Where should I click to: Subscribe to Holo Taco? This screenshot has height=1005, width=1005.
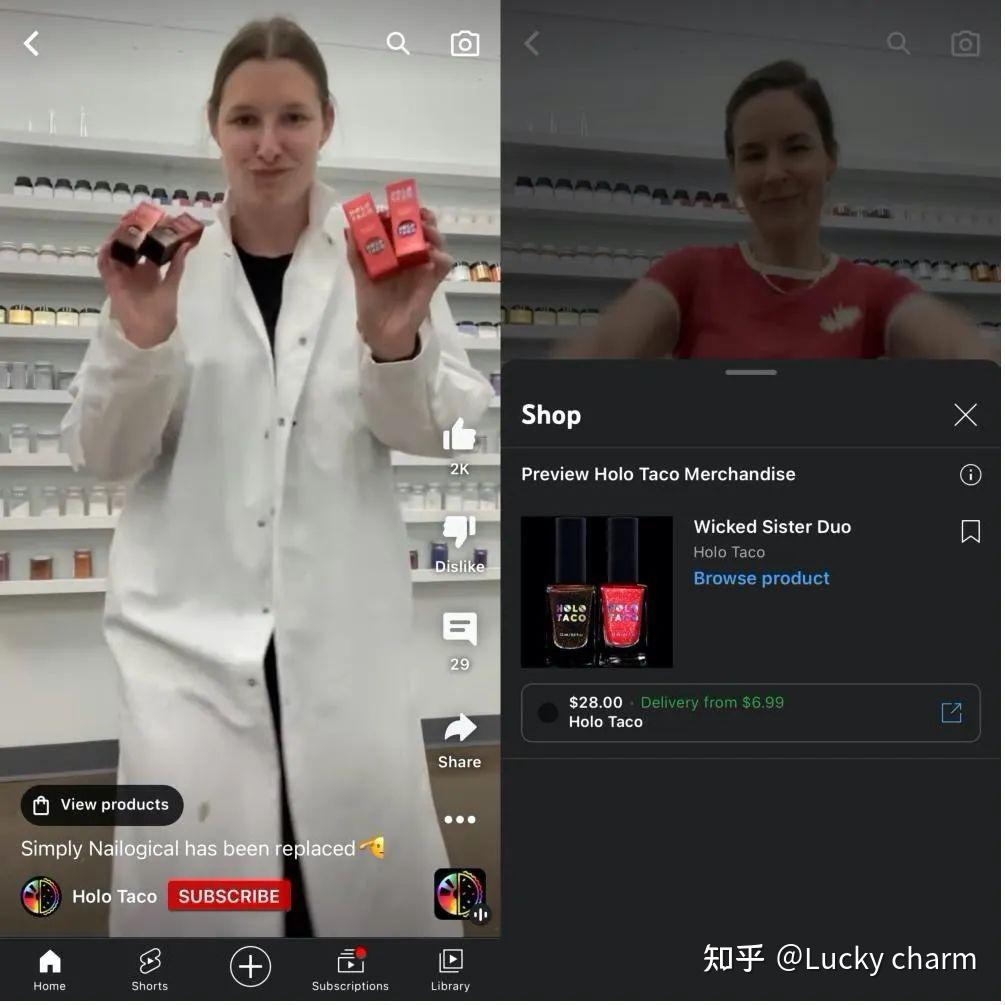pos(229,896)
